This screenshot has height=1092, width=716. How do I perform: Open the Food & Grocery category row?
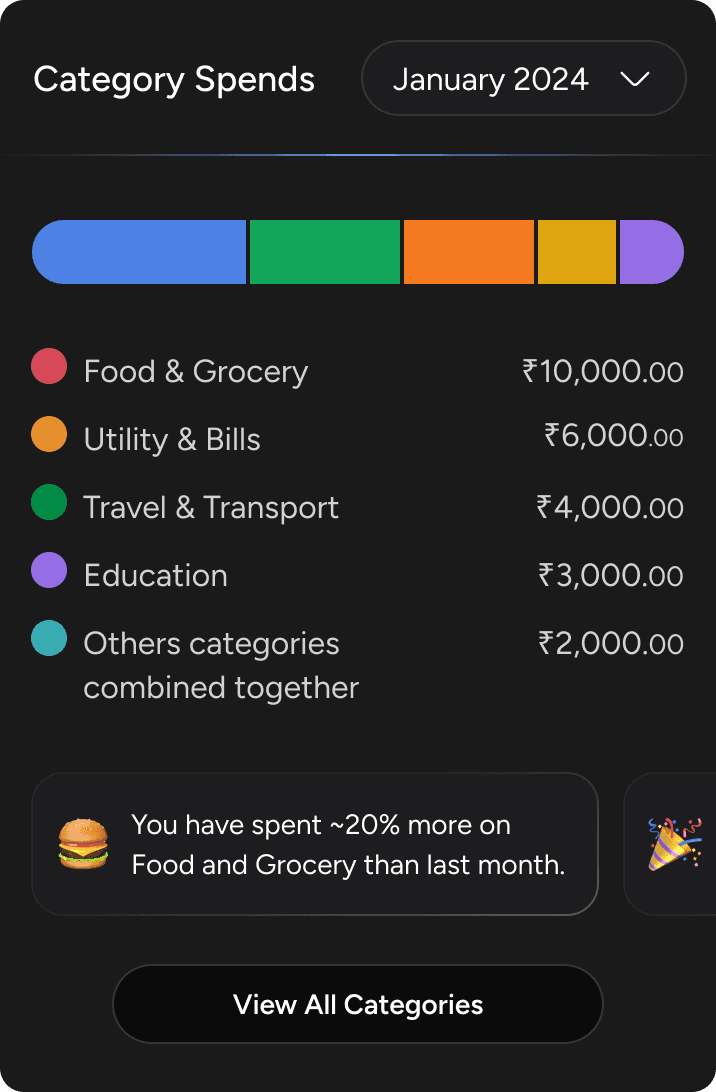(358, 370)
